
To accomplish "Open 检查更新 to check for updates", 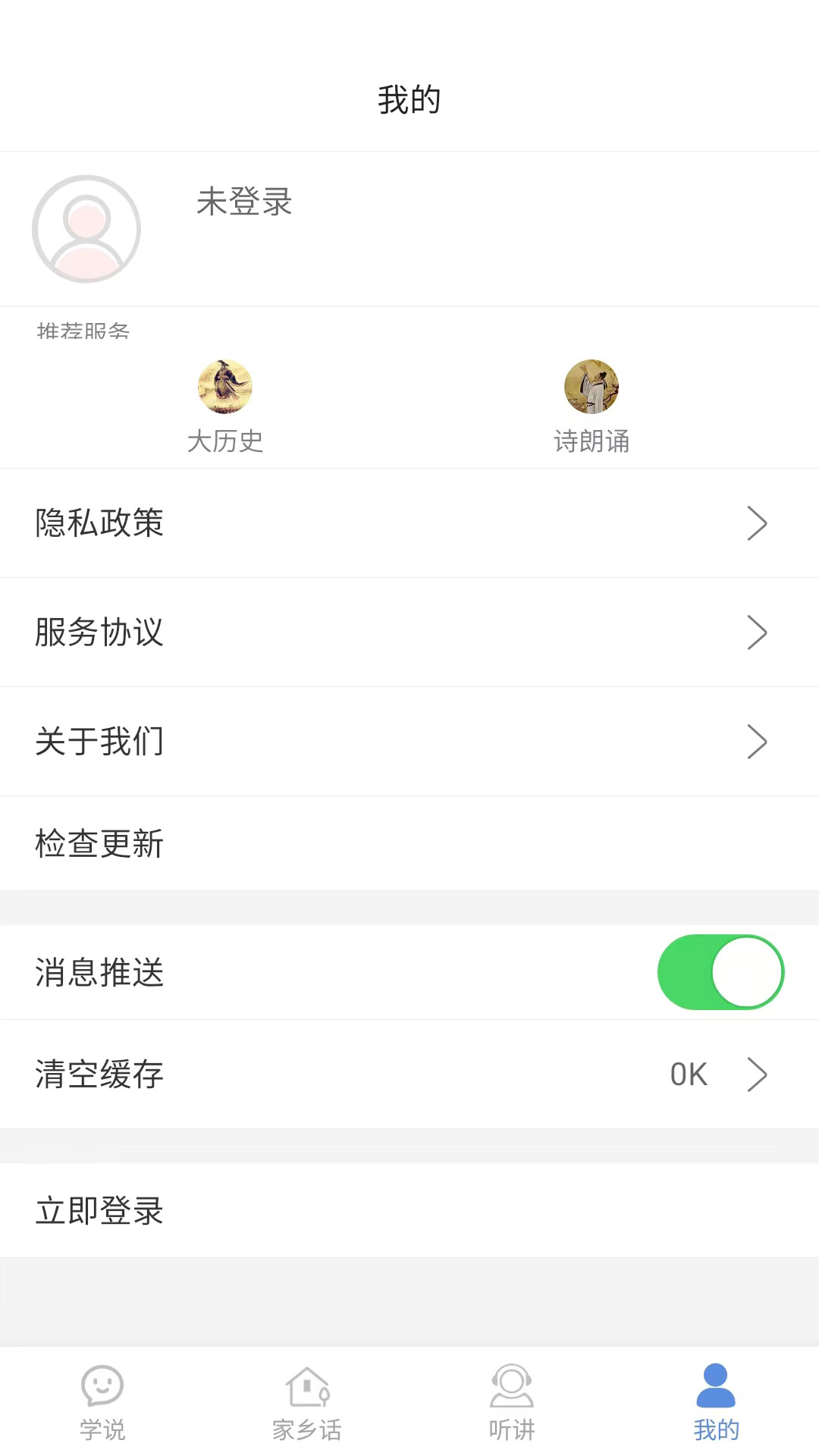I will tap(98, 843).
